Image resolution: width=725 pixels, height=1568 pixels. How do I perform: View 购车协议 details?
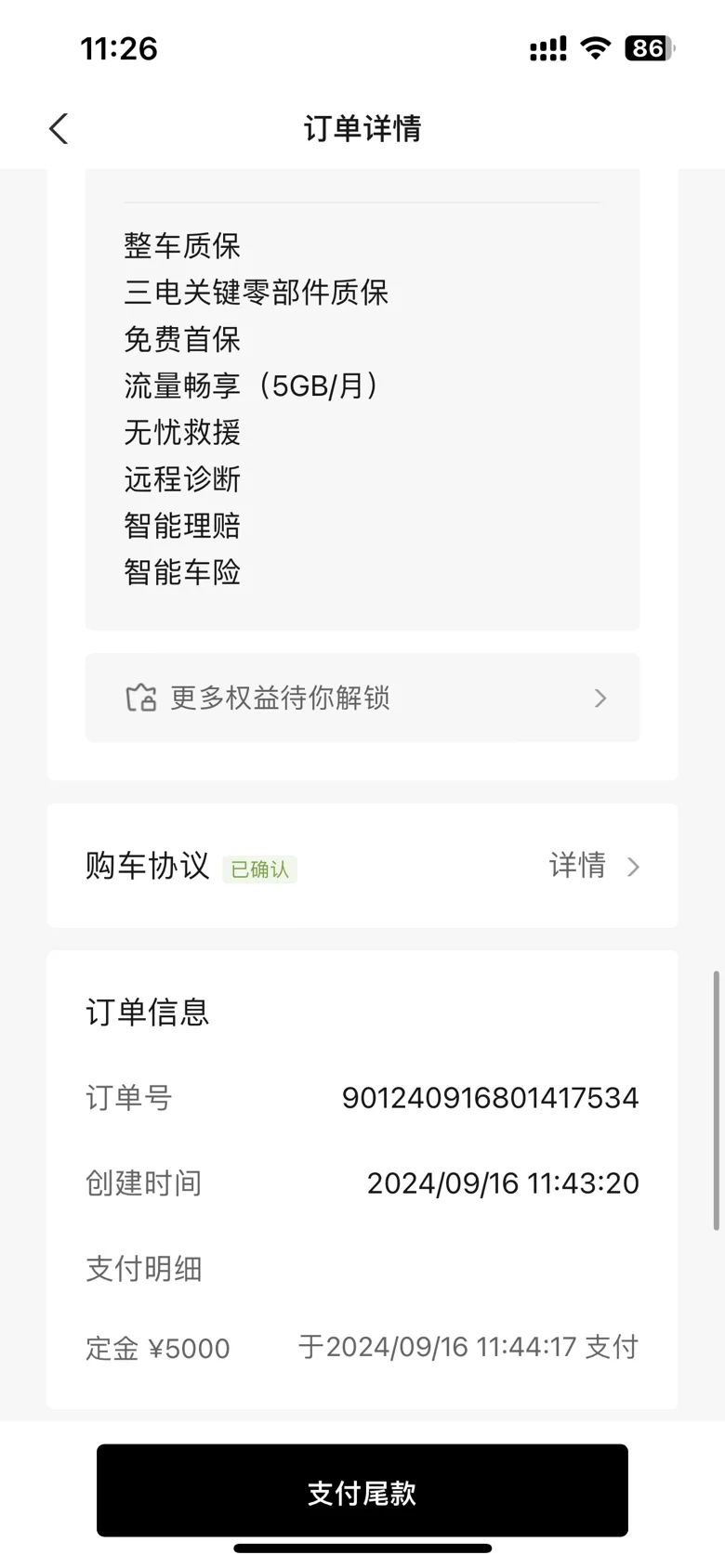click(x=594, y=866)
